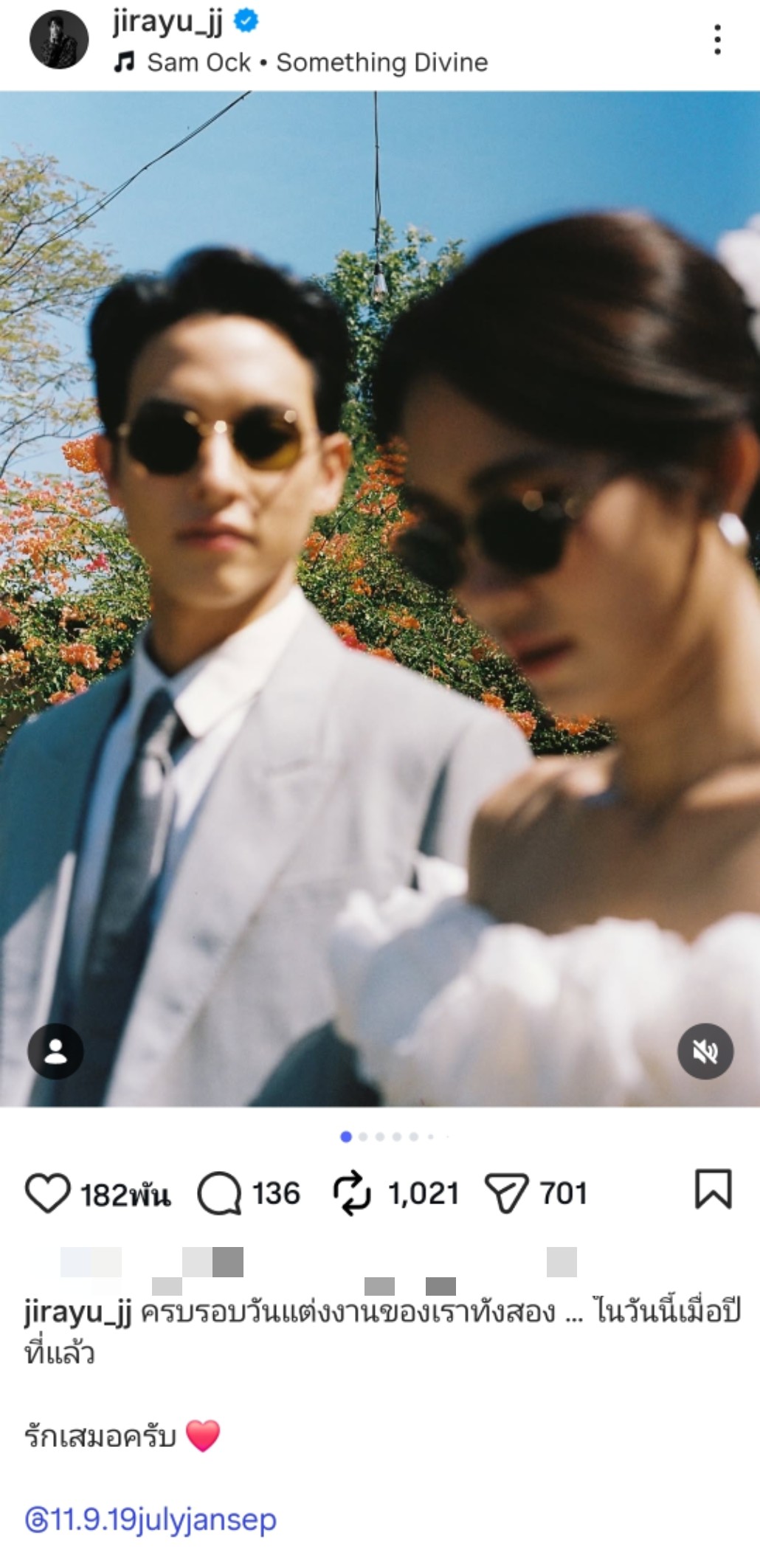Share the post via paper plane

tap(506, 1193)
